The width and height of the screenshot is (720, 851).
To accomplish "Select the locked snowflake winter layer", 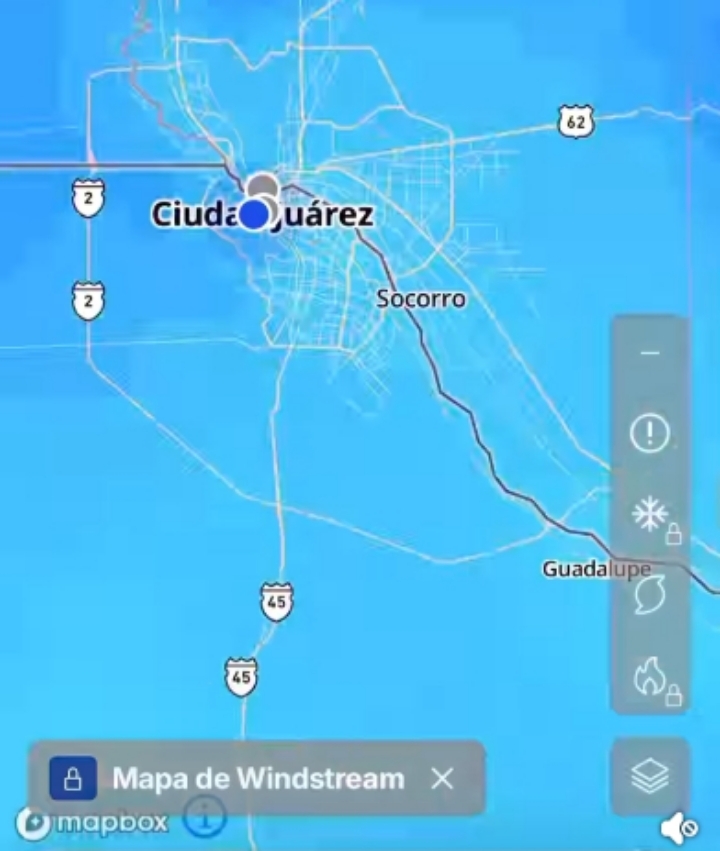I will 651,516.
